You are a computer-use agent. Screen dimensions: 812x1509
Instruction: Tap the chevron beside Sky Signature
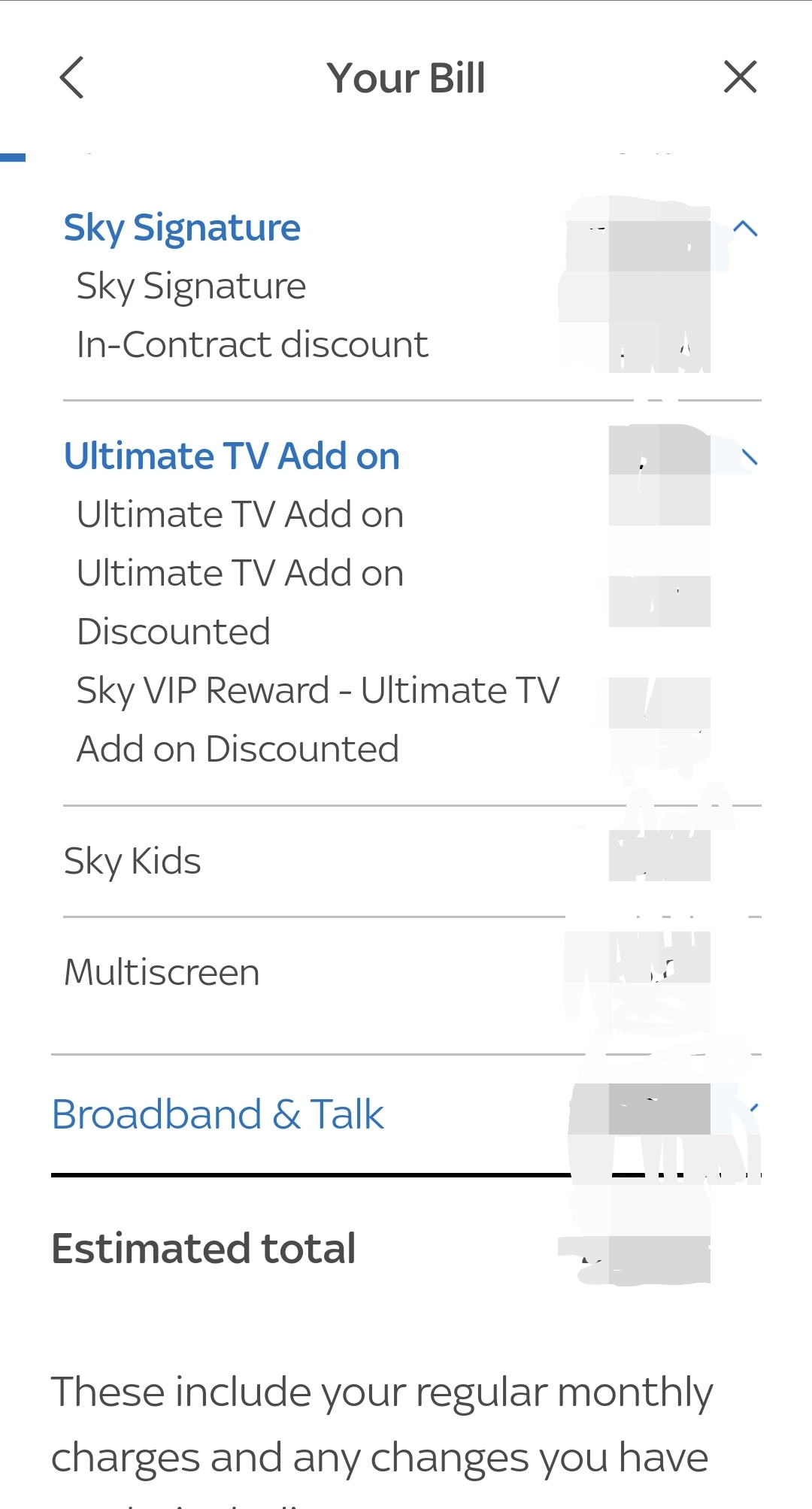[x=745, y=229]
